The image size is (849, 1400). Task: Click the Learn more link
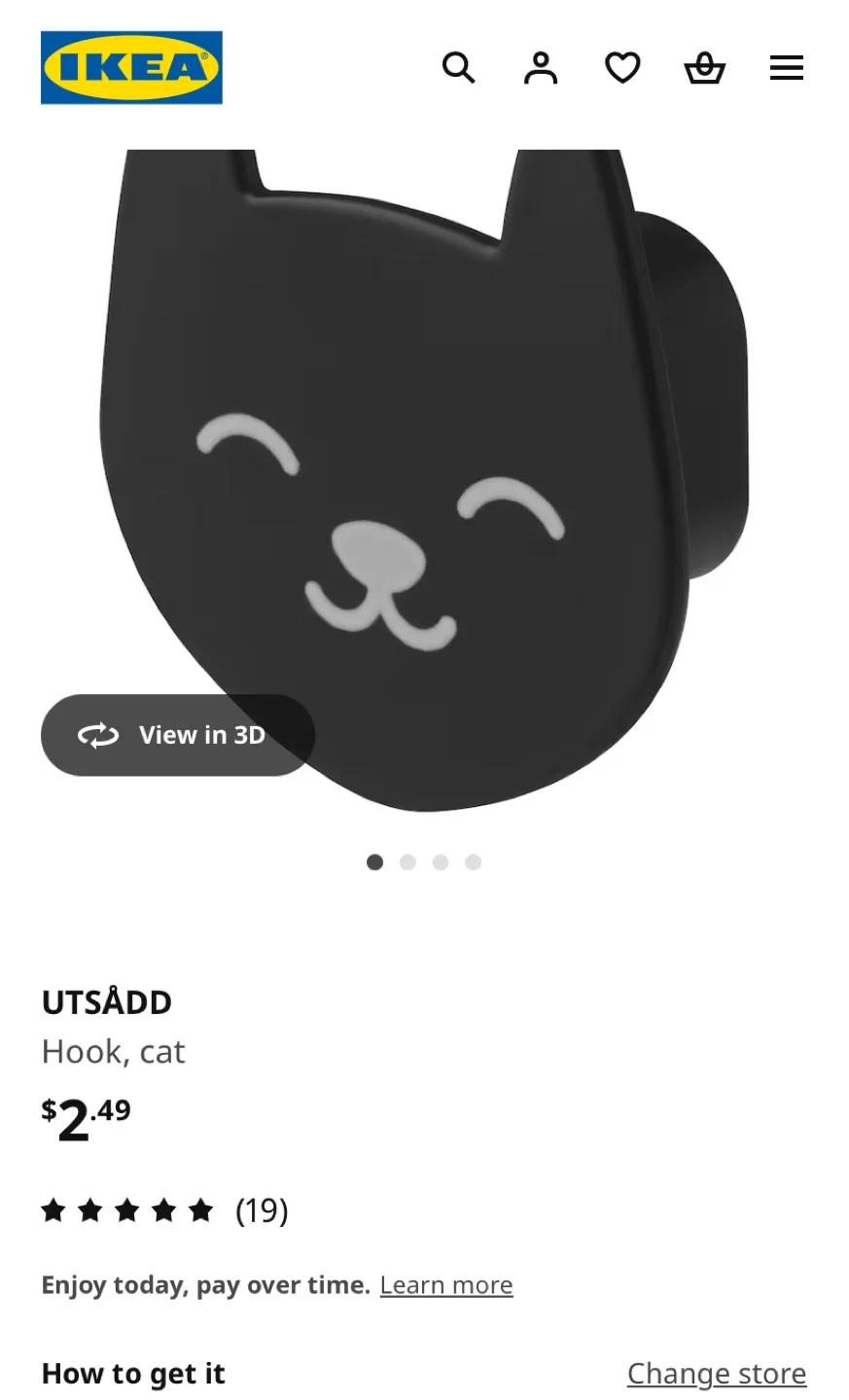click(446, 1284)
